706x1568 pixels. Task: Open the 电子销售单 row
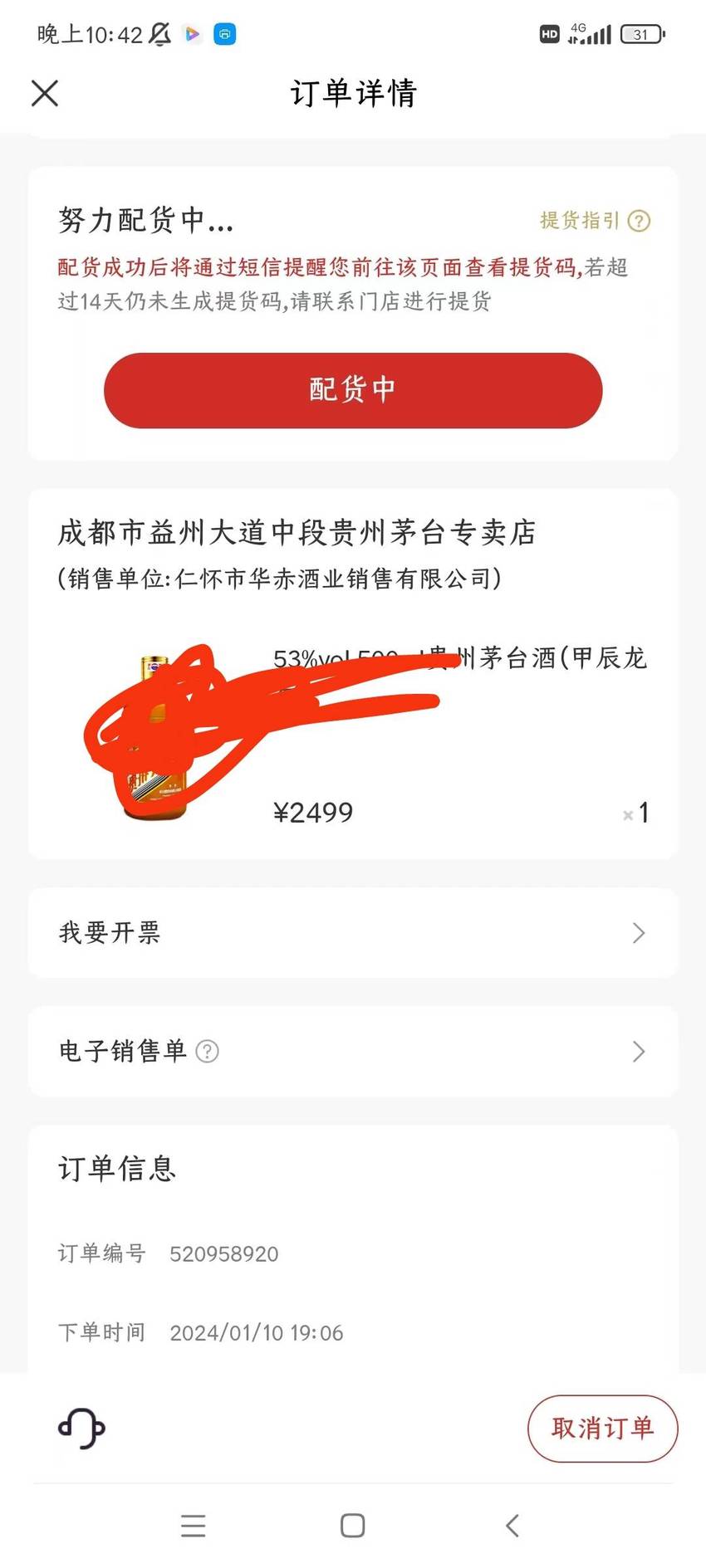pos(353,1052)
